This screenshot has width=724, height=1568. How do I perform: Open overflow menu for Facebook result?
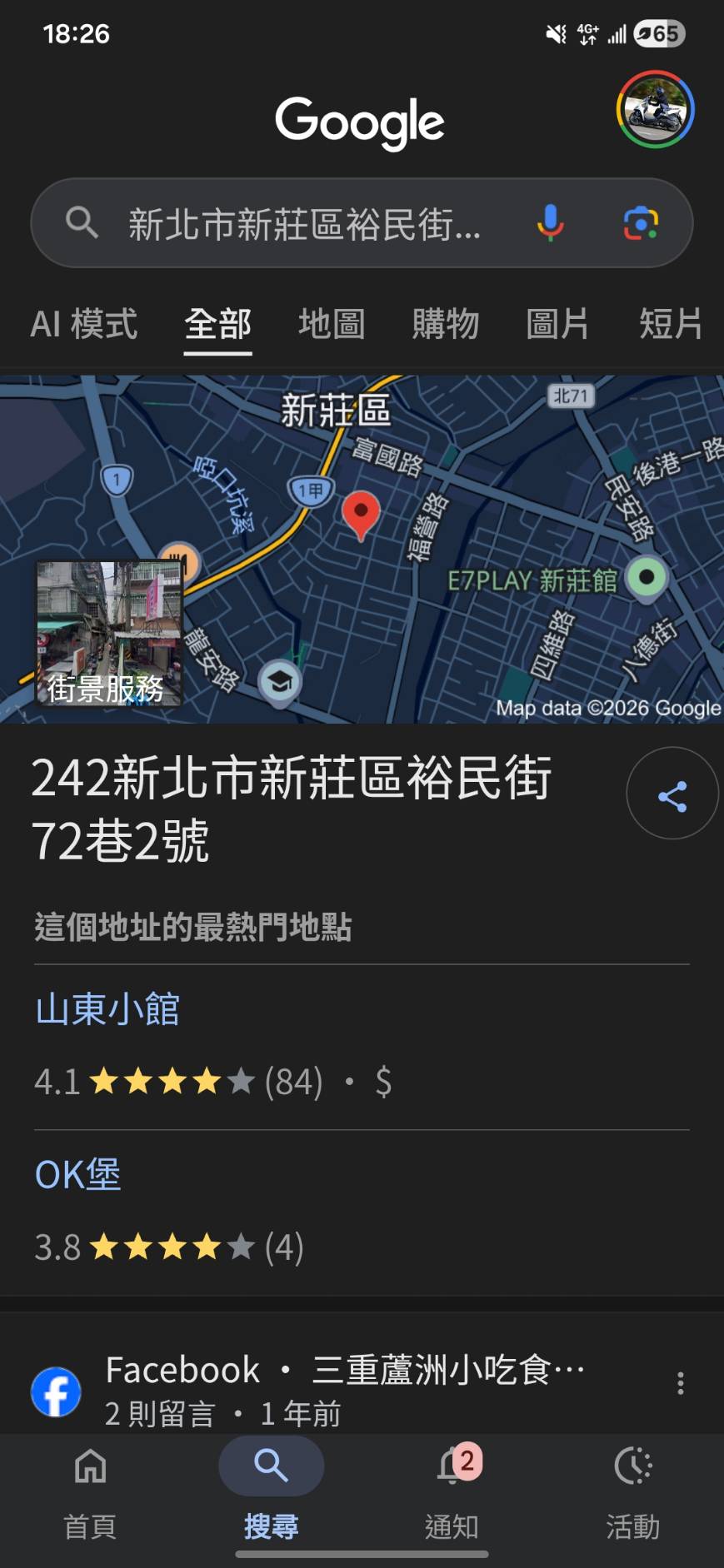pyautogui.click(x=681, y=1383)
